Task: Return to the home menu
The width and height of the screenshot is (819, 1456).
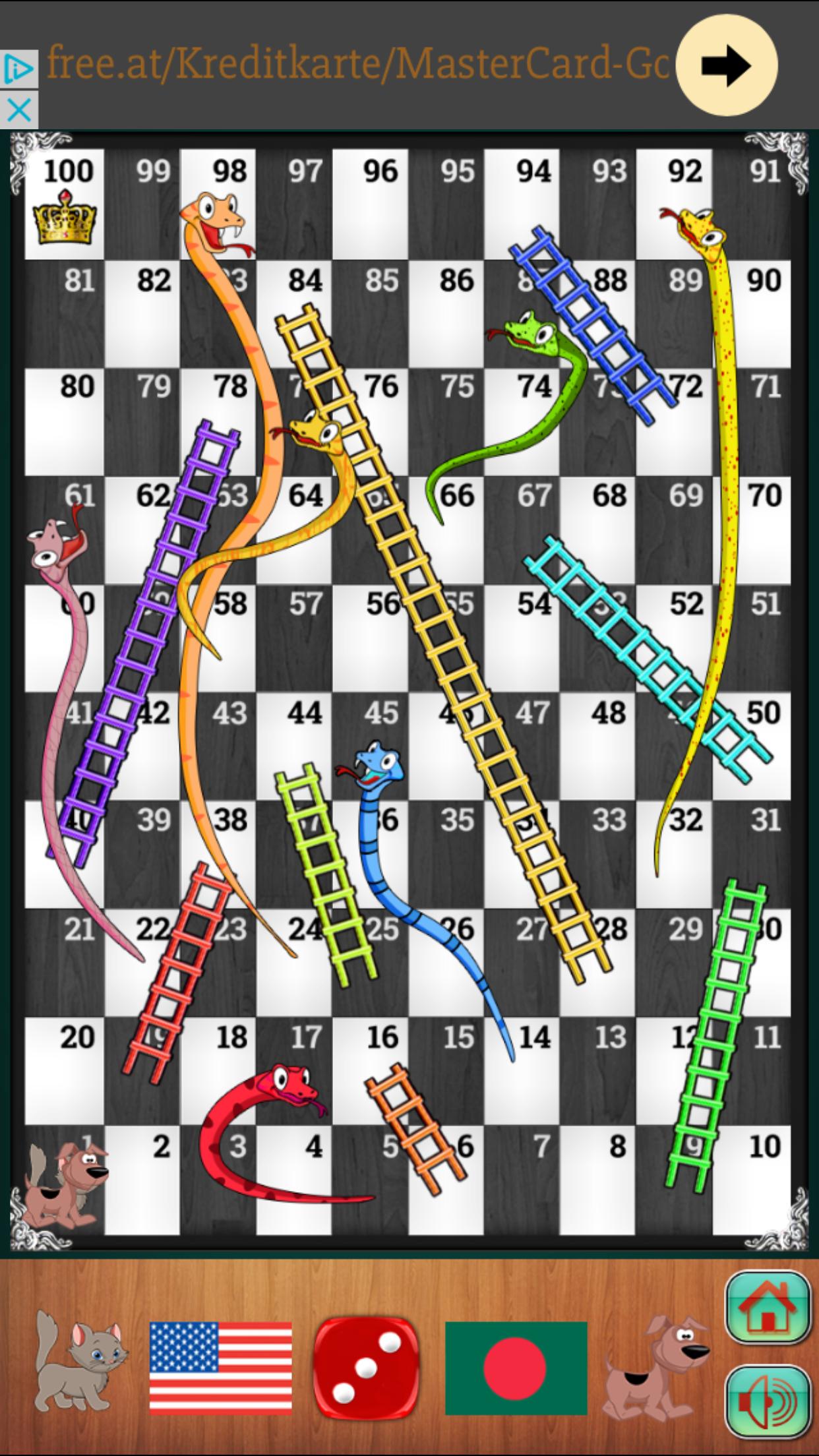Action: 768,1308
